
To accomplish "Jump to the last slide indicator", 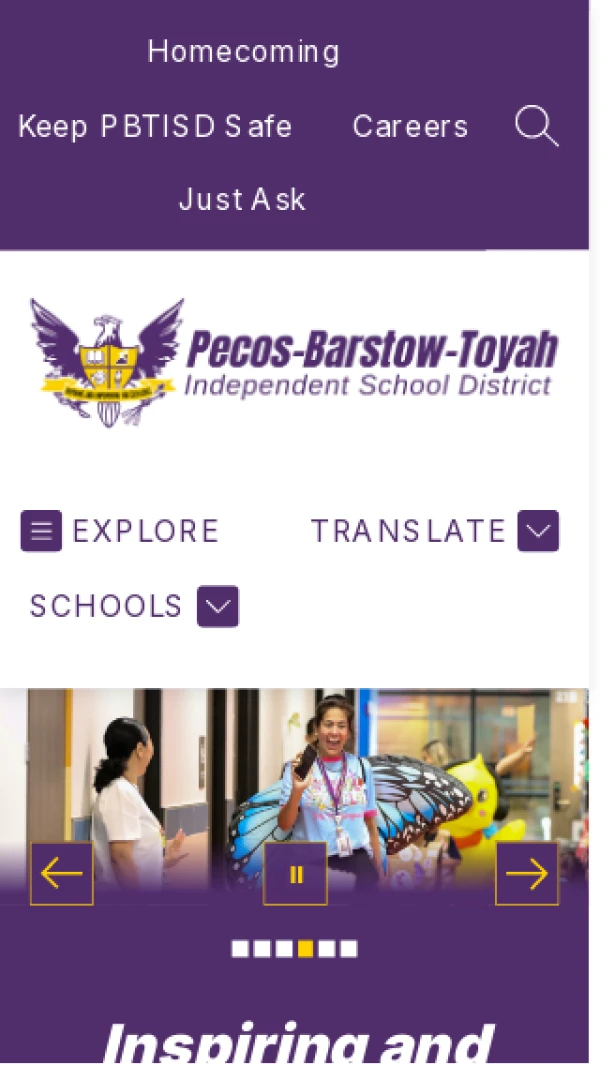I will (x=349, y=949).
